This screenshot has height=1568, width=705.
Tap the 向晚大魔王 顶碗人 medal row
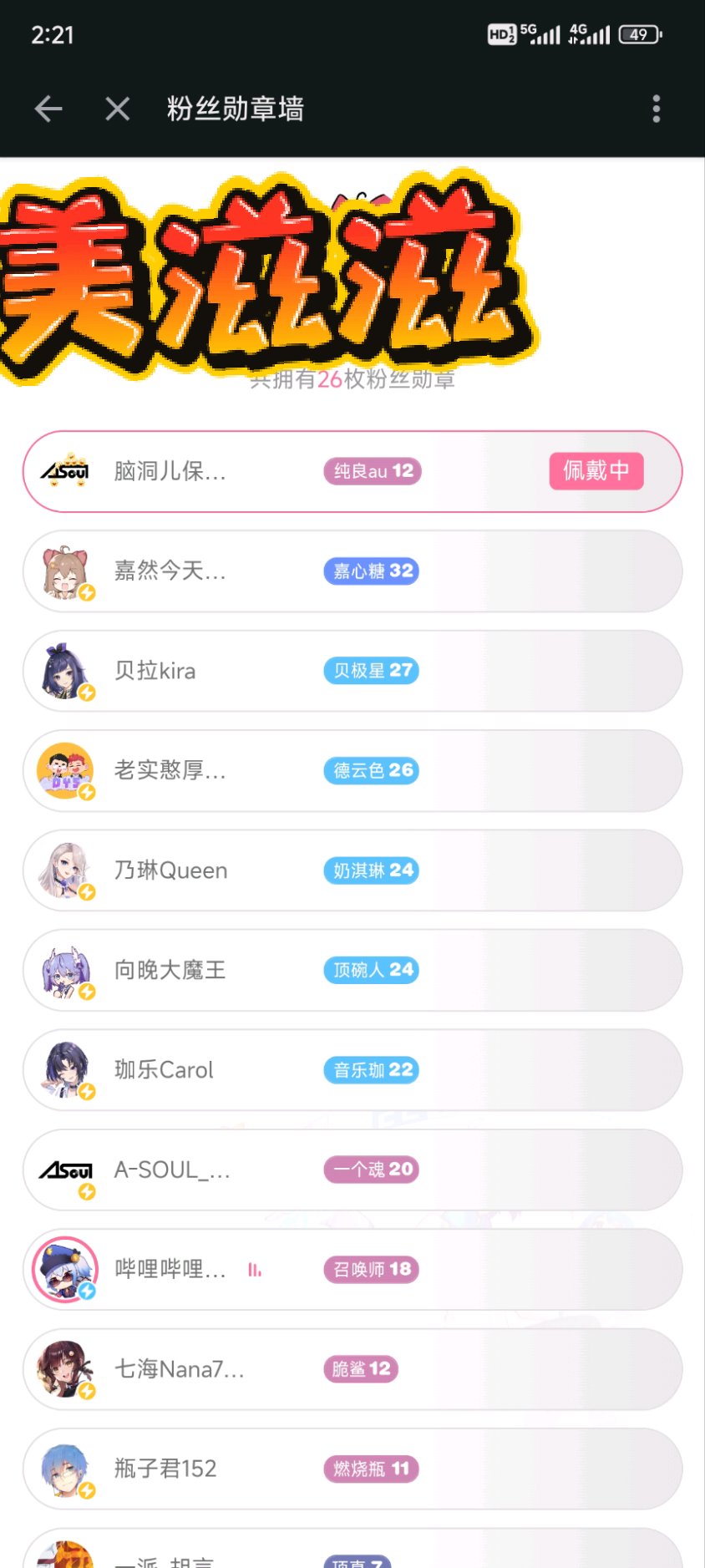pos(352,970)
